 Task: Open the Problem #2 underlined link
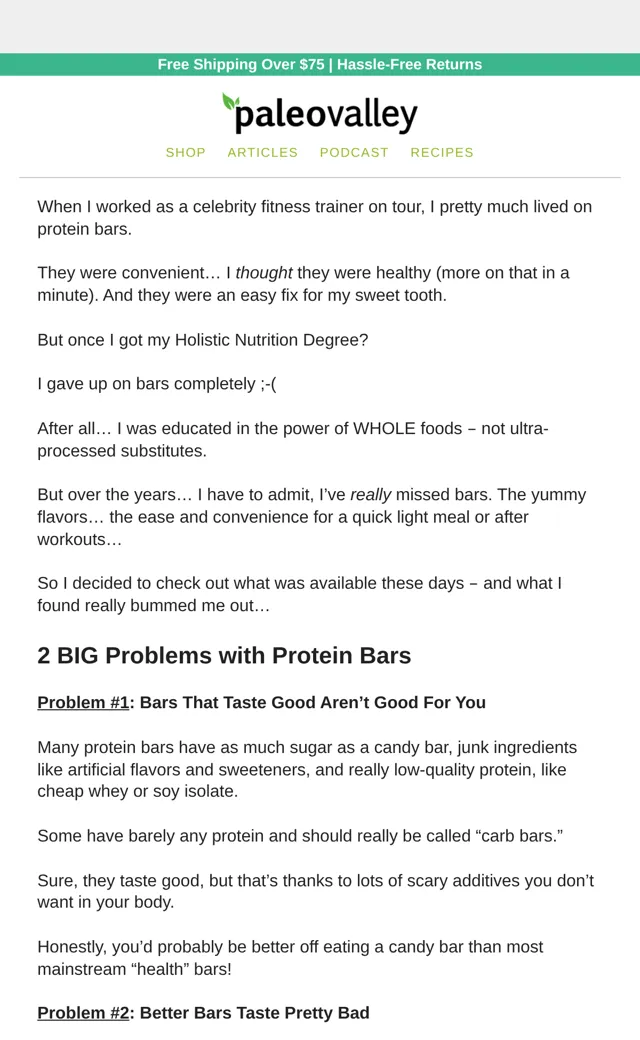pyautogui.click(x=83, y=1013)
